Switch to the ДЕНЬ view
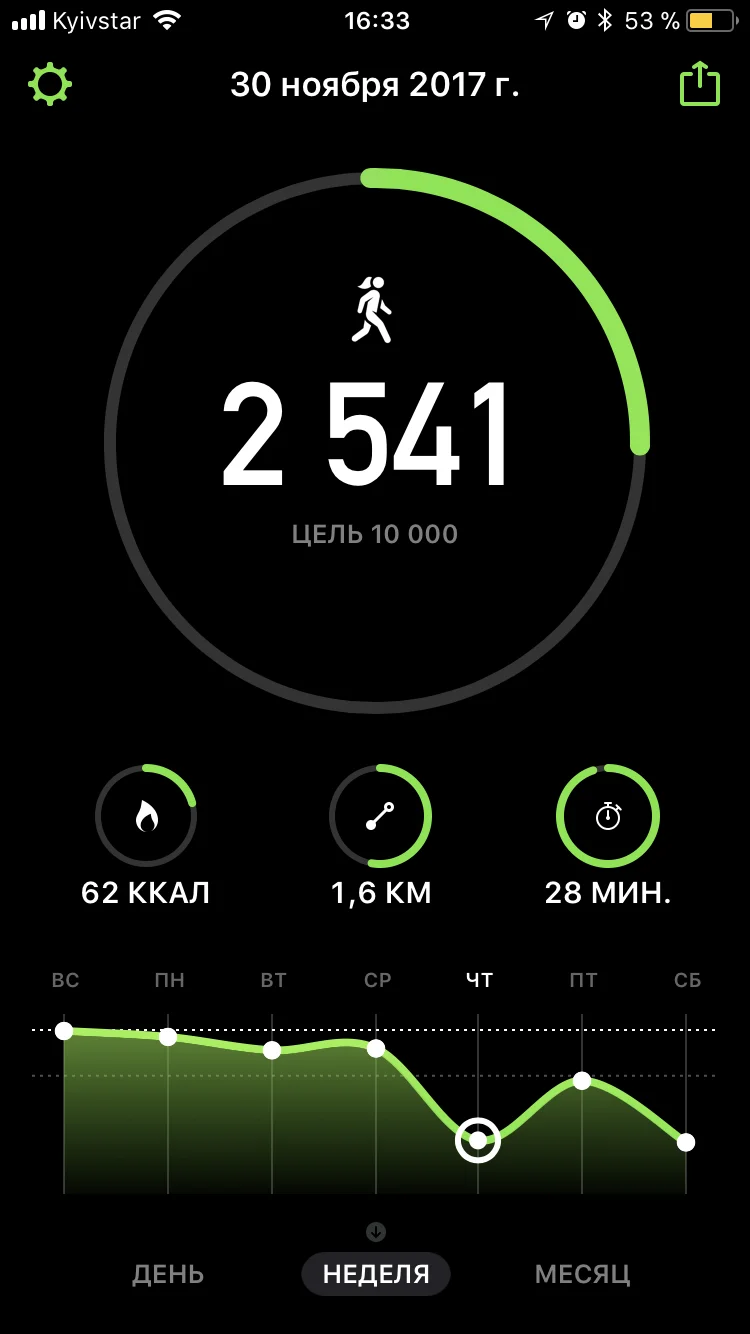Image resolution: width=750 pixels, height=1334 pixels. coord(168,1274)
